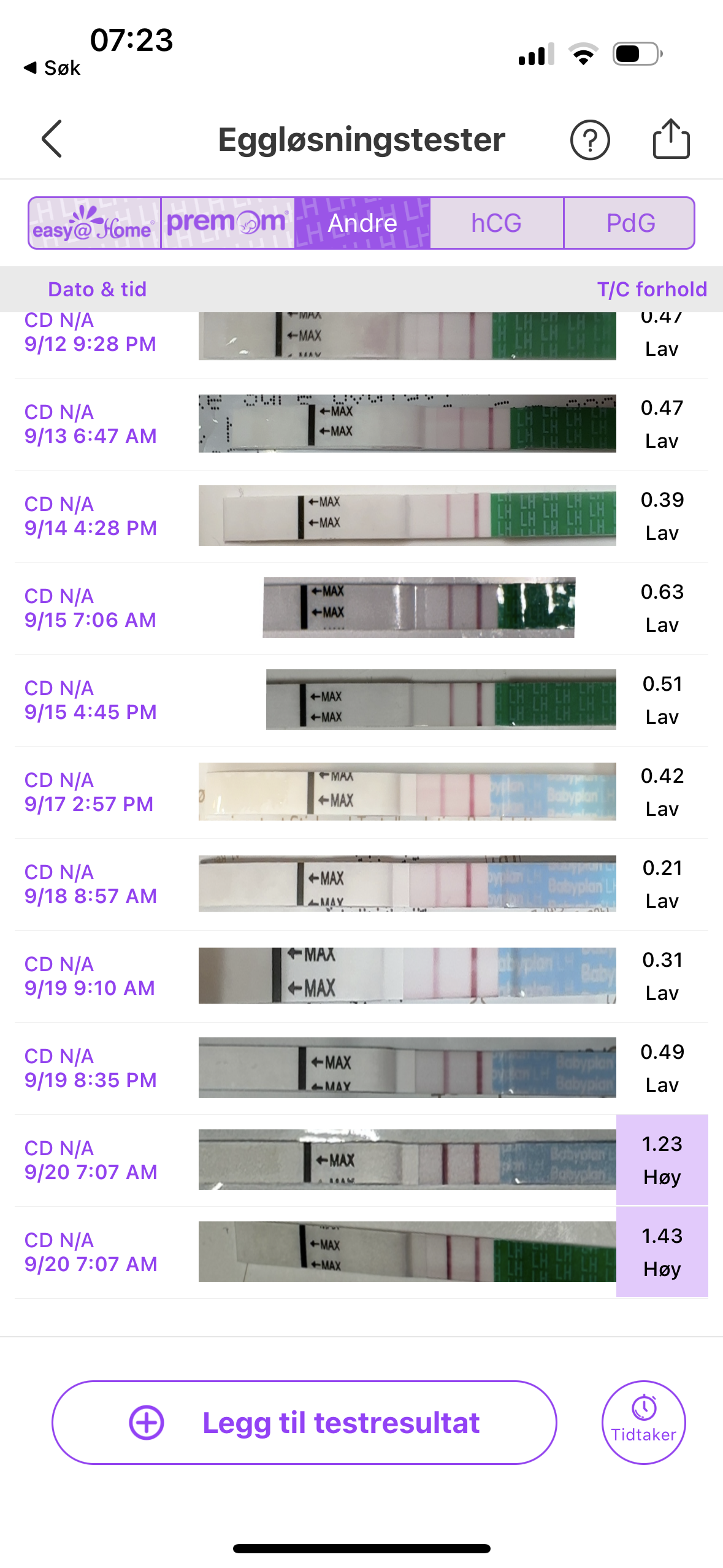Viewport: 723px width, 1568px height.
Task: Switch to the Easy@Home tab
Action: point(94,223)
